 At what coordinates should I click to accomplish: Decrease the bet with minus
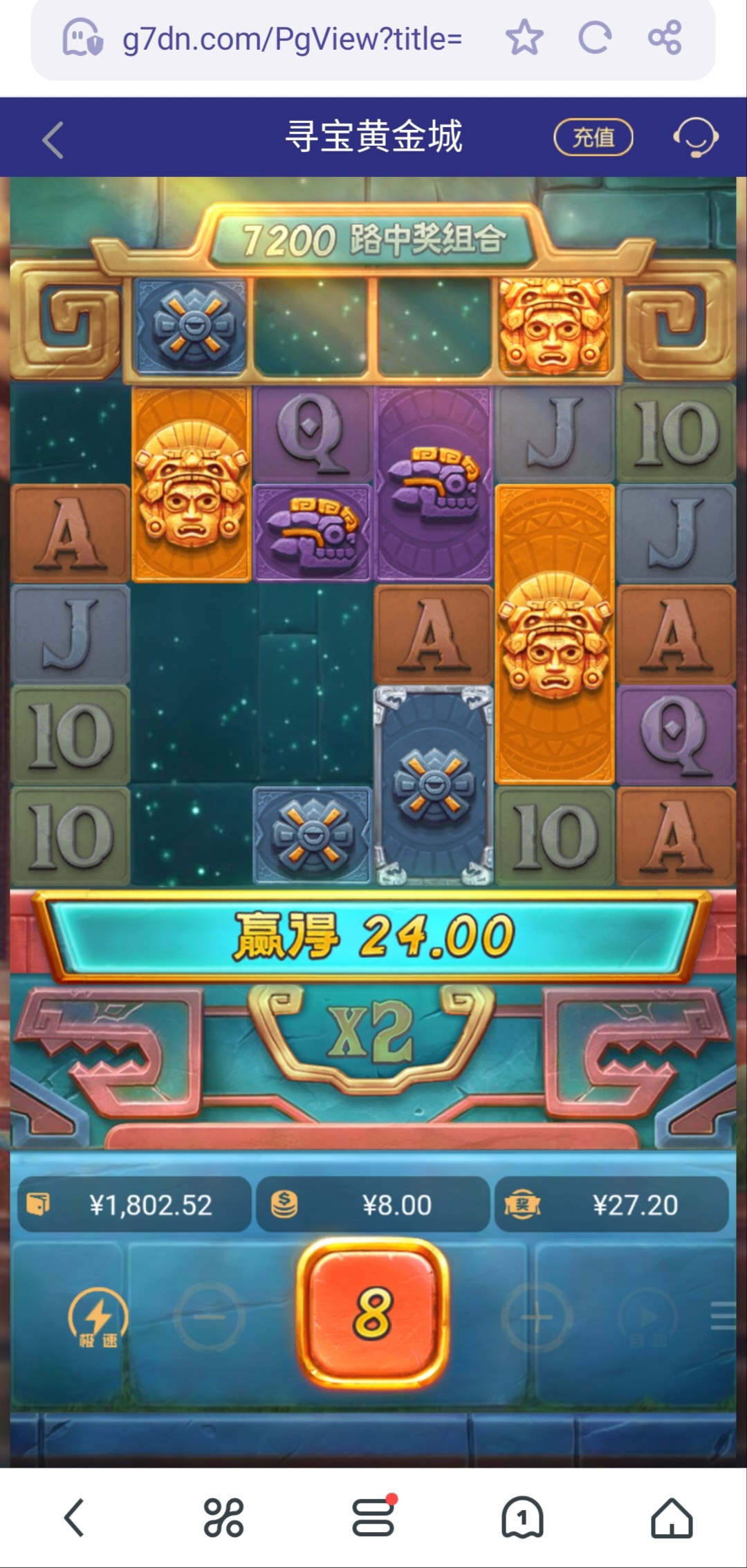tap(209, 1318)
